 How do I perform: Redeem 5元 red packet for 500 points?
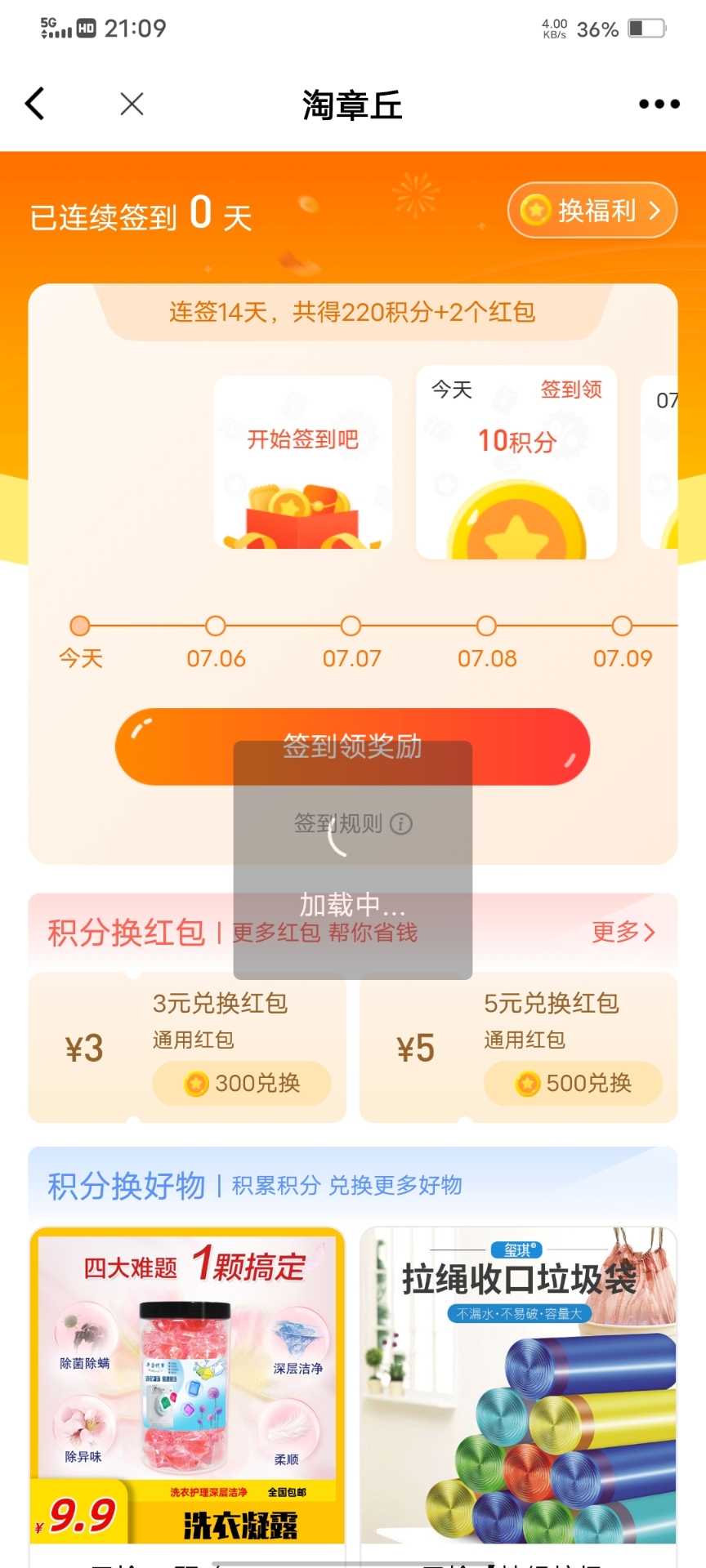tap(573, 1083)
